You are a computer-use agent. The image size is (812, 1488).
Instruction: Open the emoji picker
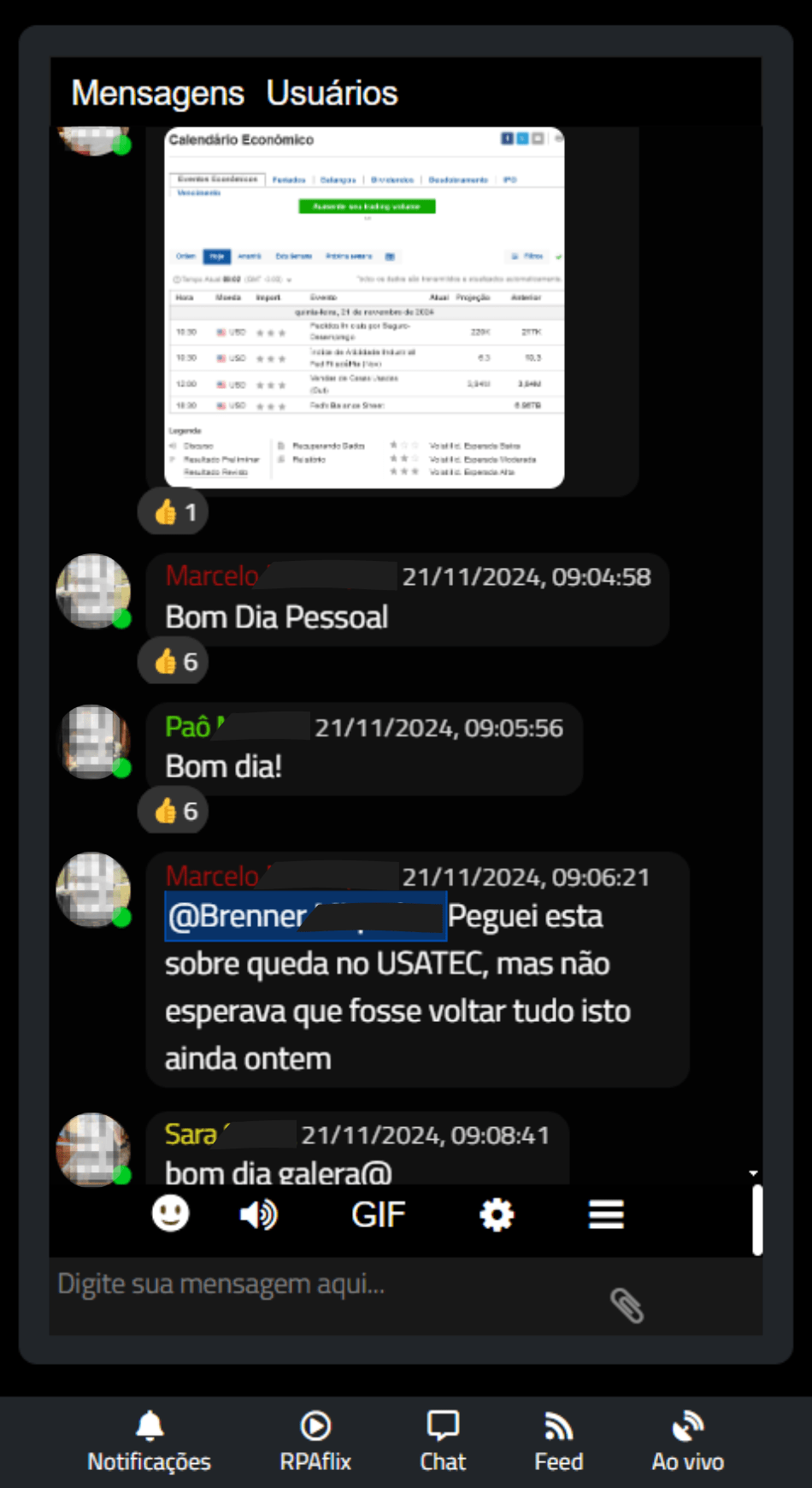coord(170,1213)
